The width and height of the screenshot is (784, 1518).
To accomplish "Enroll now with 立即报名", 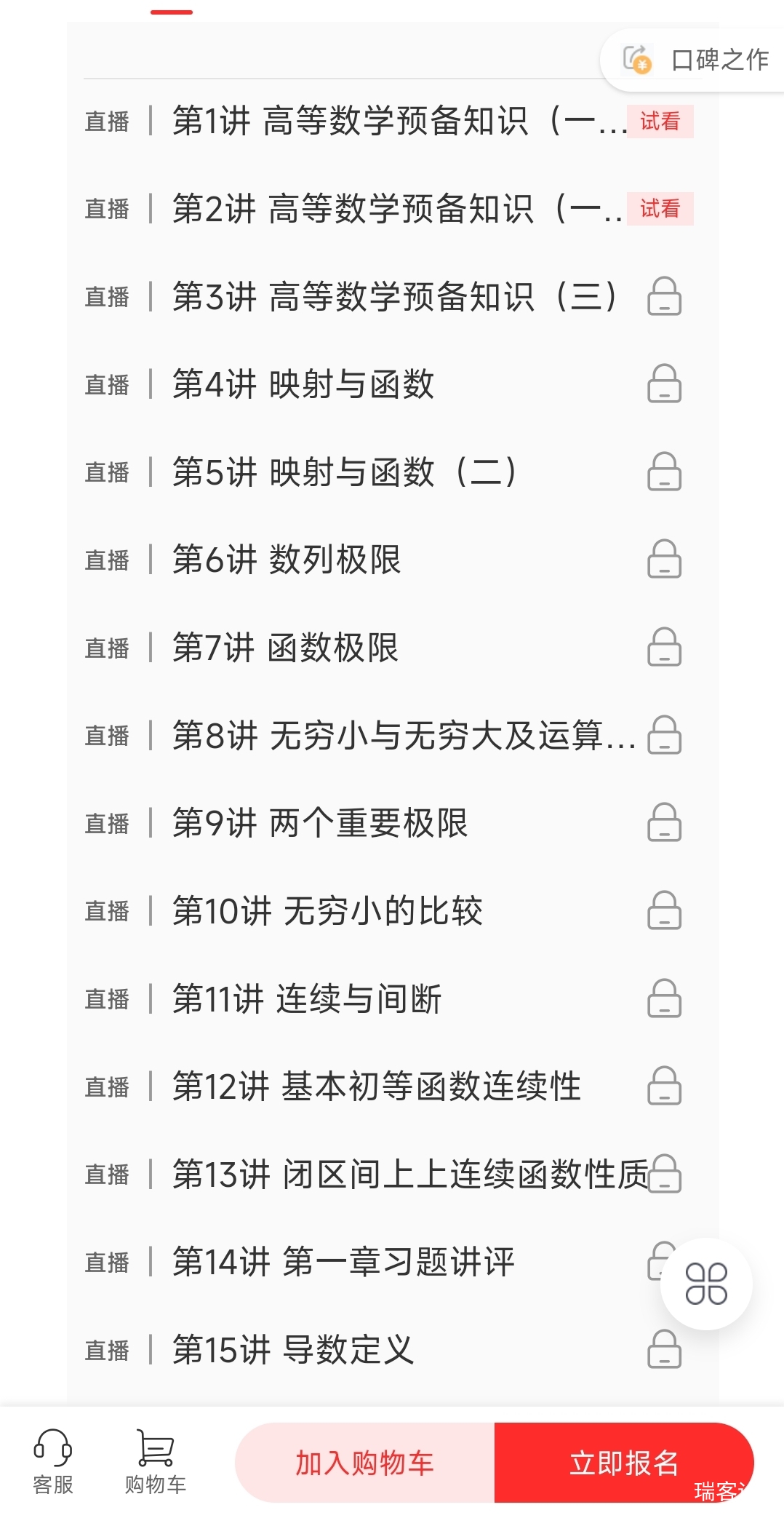I will (x=623, y=1463).
